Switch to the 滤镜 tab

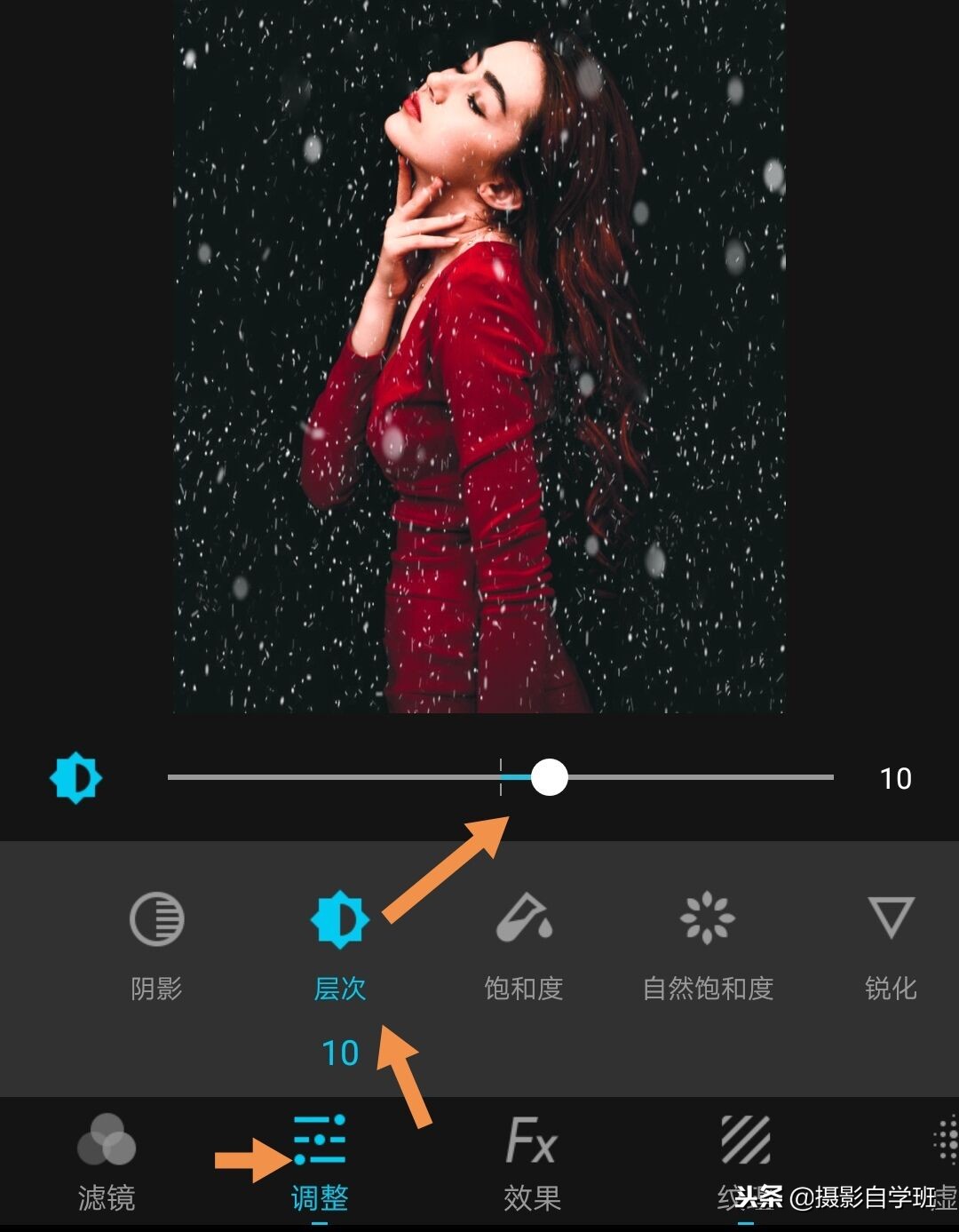pyautogui.click(x=108, y=1197)
